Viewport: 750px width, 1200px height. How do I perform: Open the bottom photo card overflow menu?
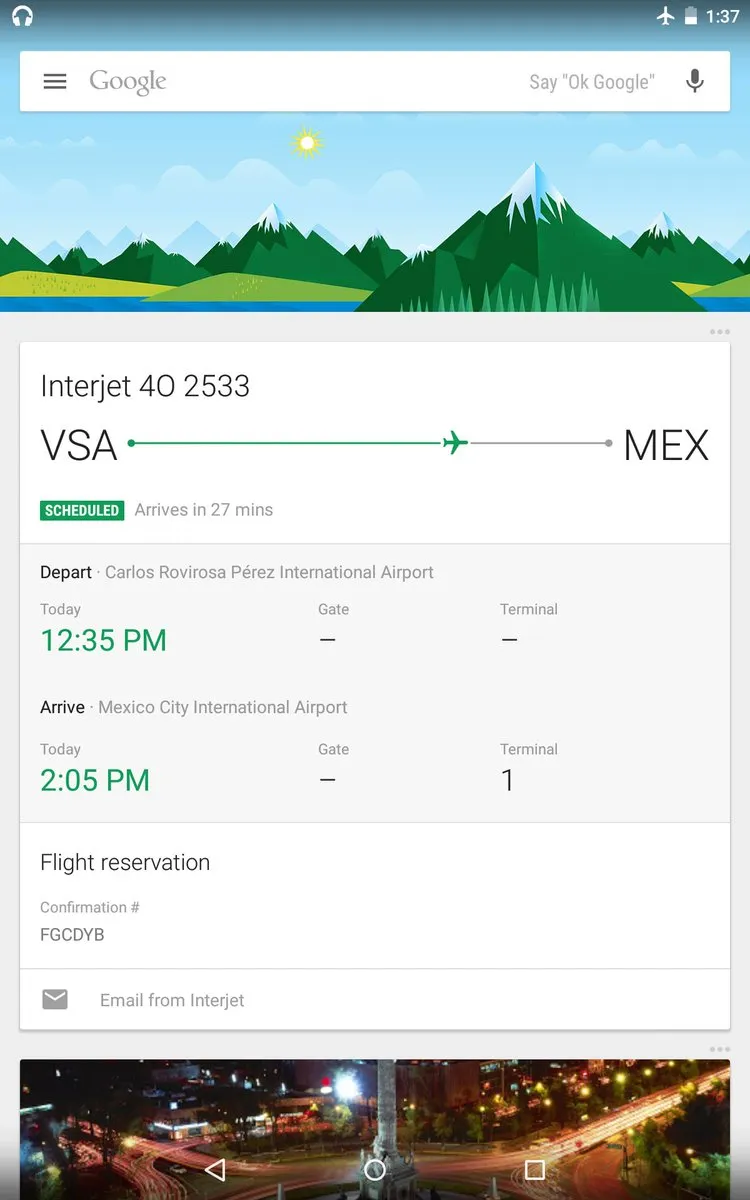[x=718, y=1048]
